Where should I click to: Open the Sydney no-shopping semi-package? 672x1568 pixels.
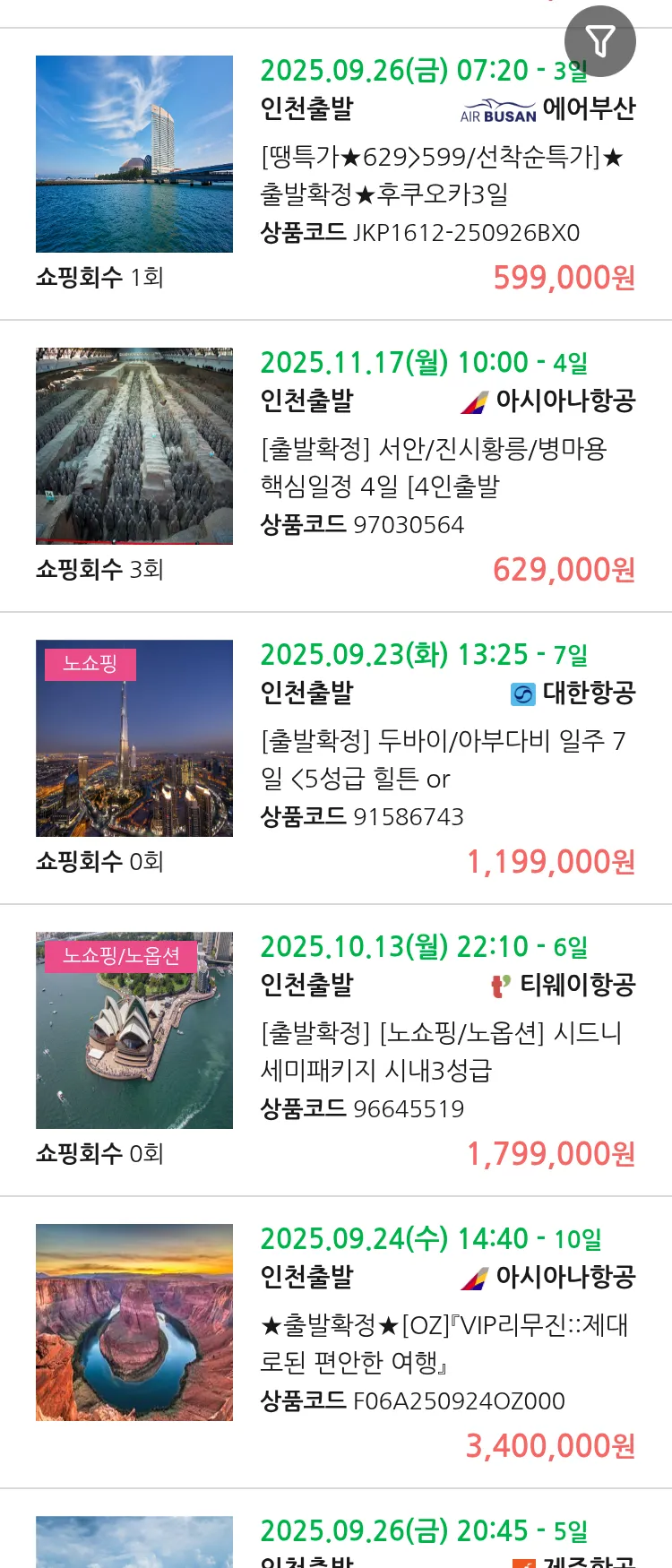tap(441, 1051)
